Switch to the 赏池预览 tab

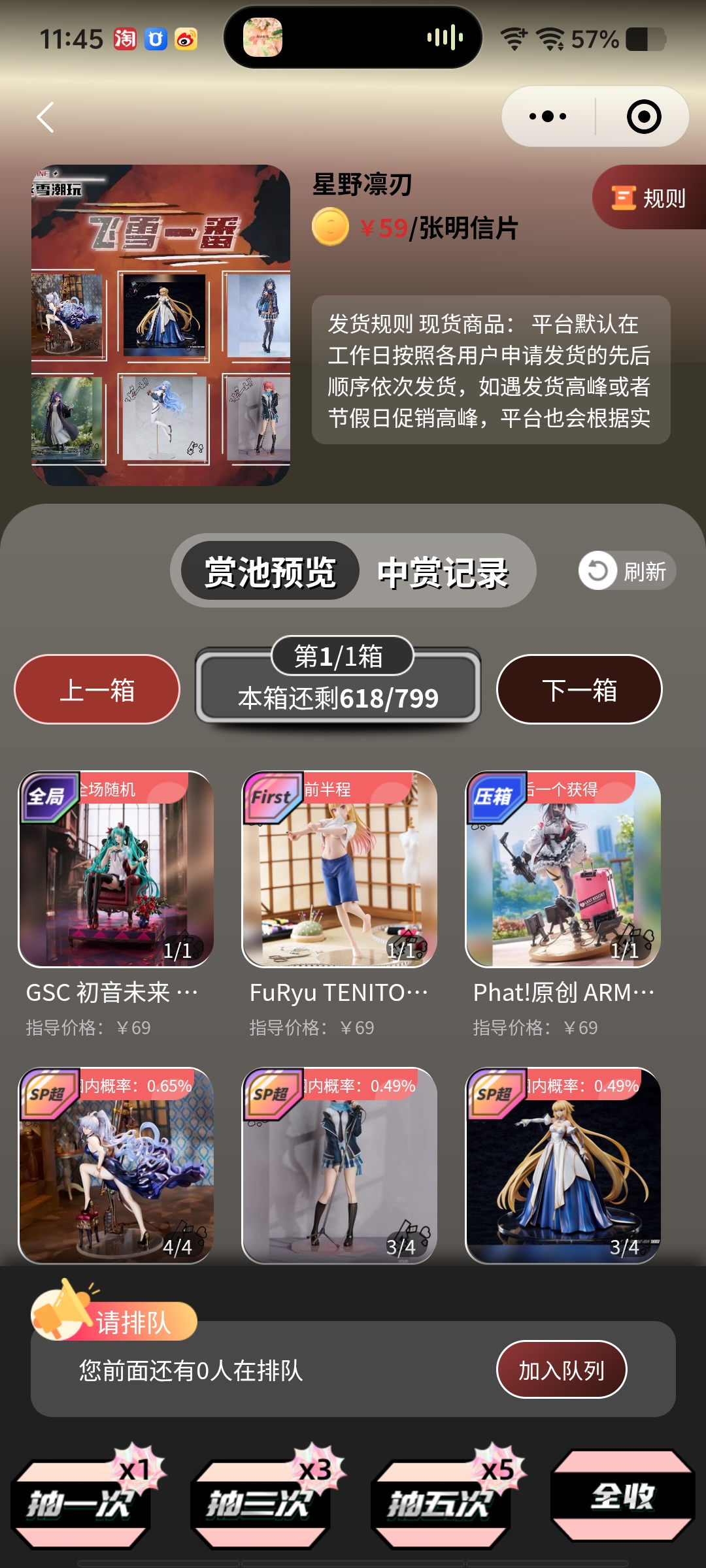270,571
